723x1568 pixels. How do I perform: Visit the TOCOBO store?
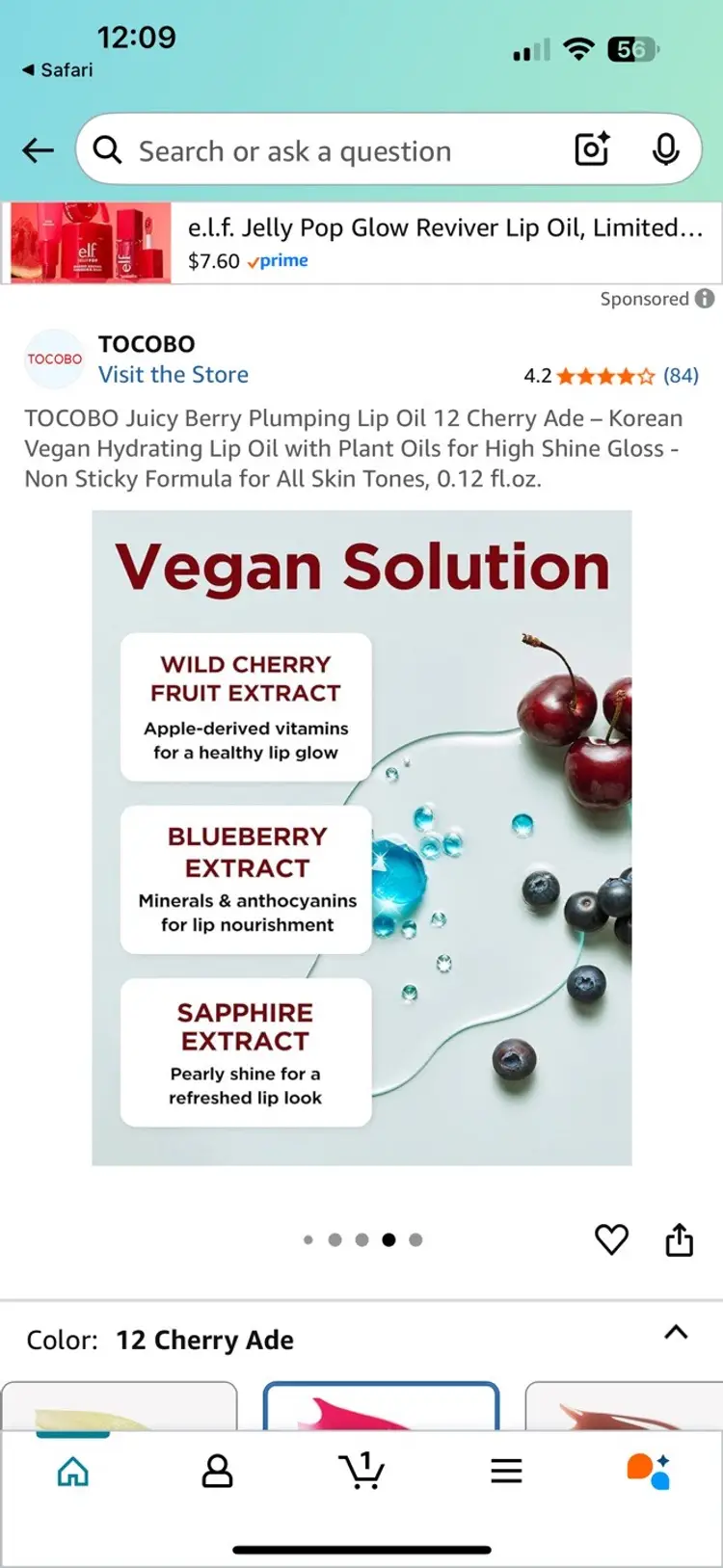pyautogui.click(x=174, y=375)
